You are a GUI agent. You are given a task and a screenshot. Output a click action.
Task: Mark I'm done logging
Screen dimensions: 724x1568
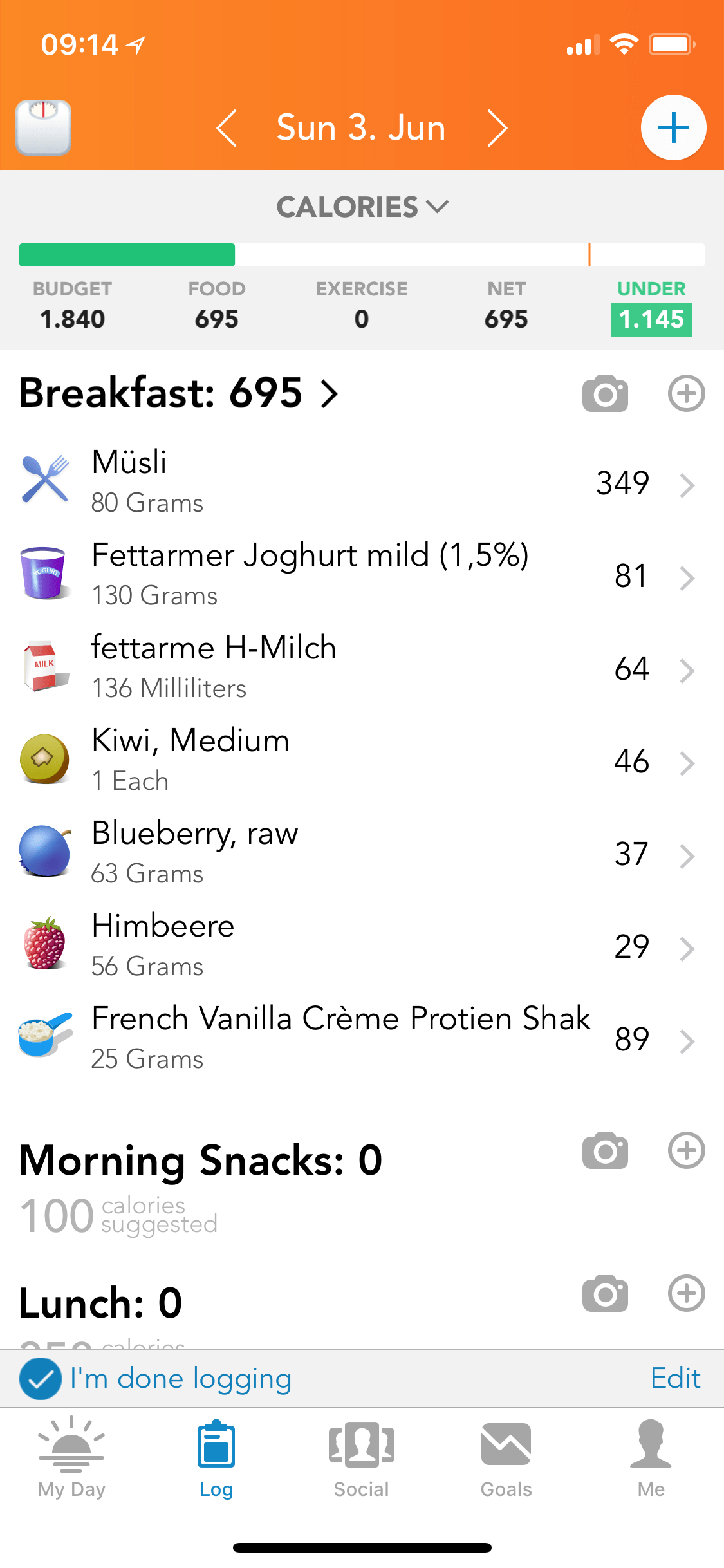[x=41, y=1379]
